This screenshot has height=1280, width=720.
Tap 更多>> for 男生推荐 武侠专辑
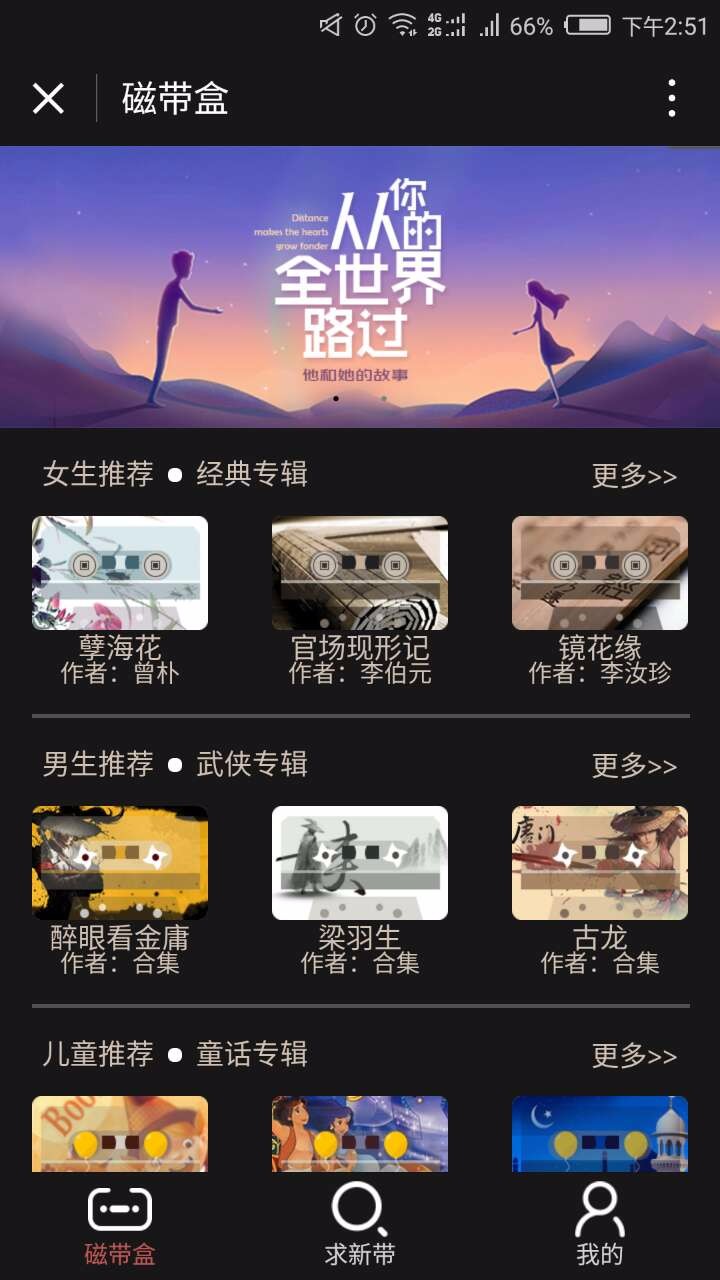tap(634, 766)
